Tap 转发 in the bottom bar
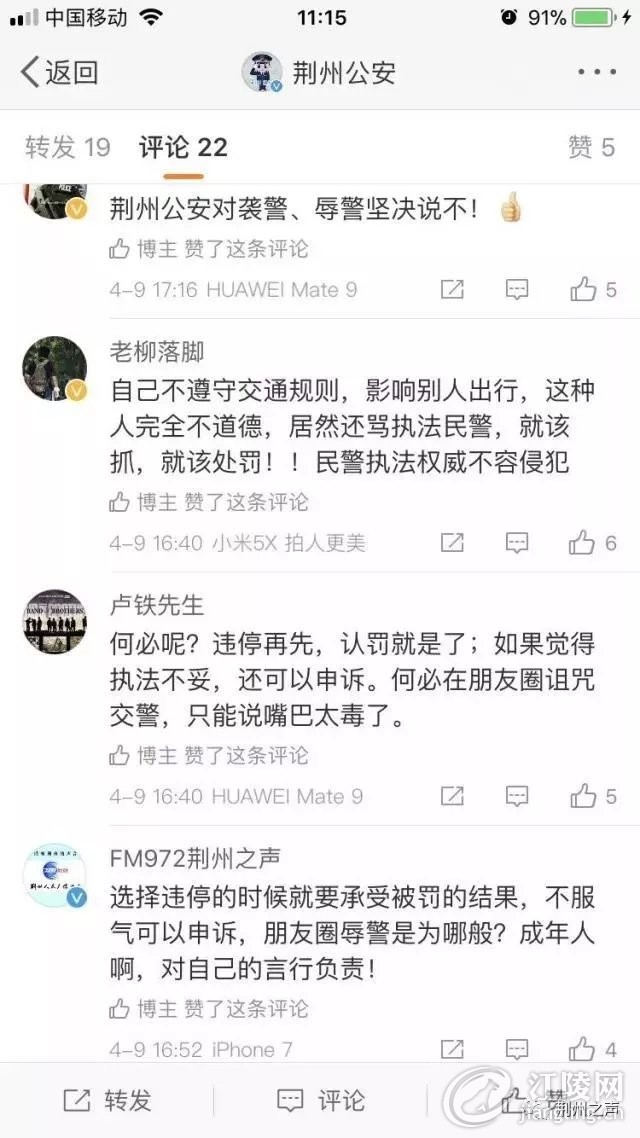Viewport: 640px width, 1138px height. click(108, 1101)
